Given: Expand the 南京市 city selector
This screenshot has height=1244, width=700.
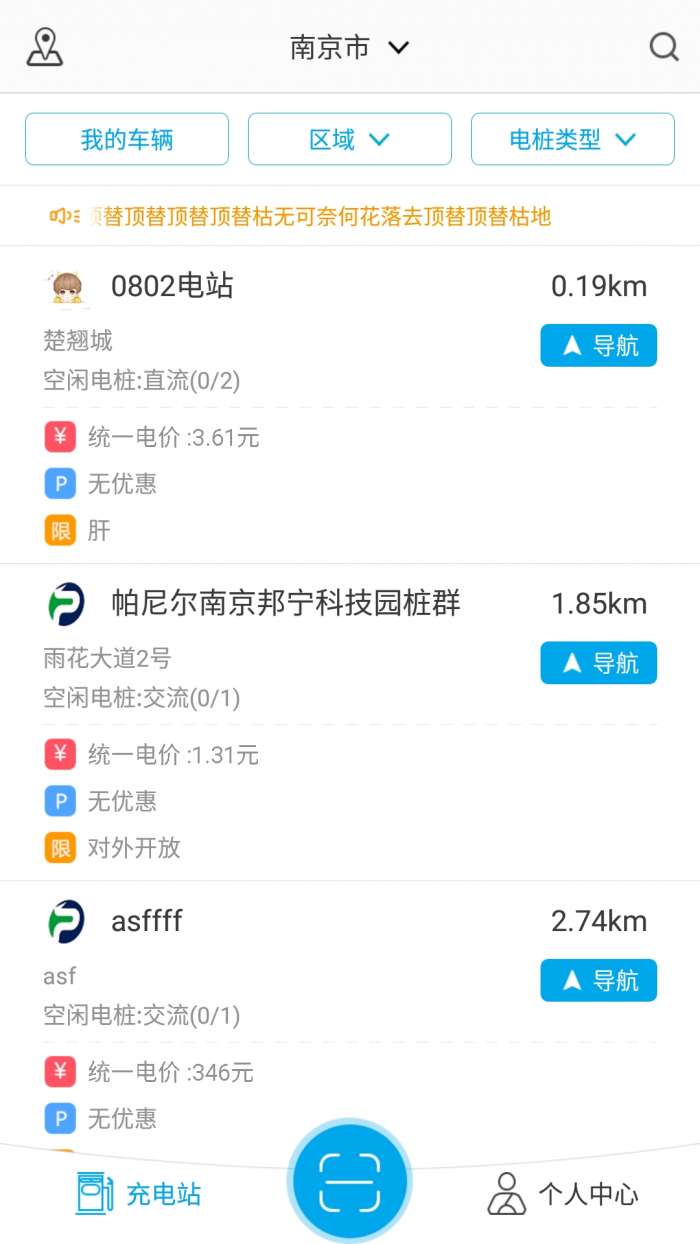Looking at the screenshot, I should (349, 47).
